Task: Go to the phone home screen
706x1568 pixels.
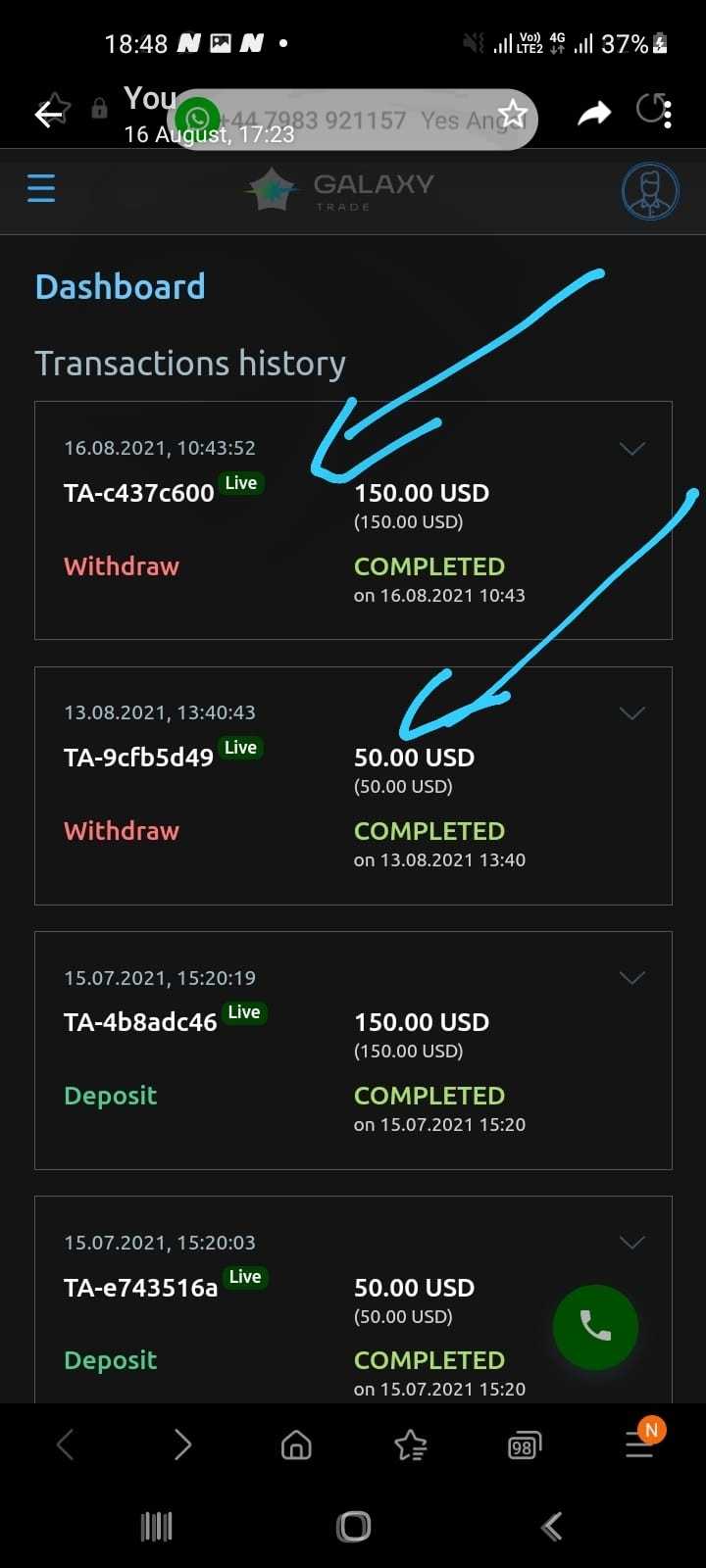Action: (x=353, y=1526)
